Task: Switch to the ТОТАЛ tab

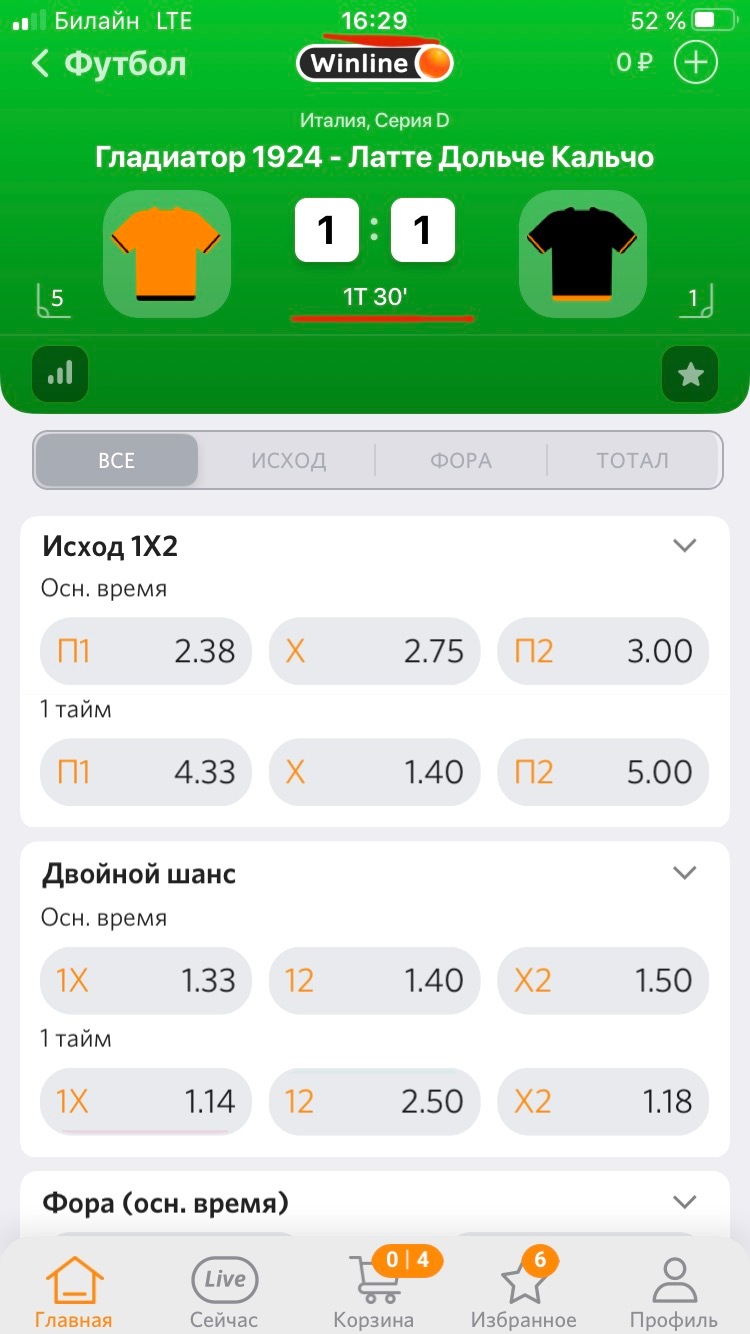Action: pos(632,461)
